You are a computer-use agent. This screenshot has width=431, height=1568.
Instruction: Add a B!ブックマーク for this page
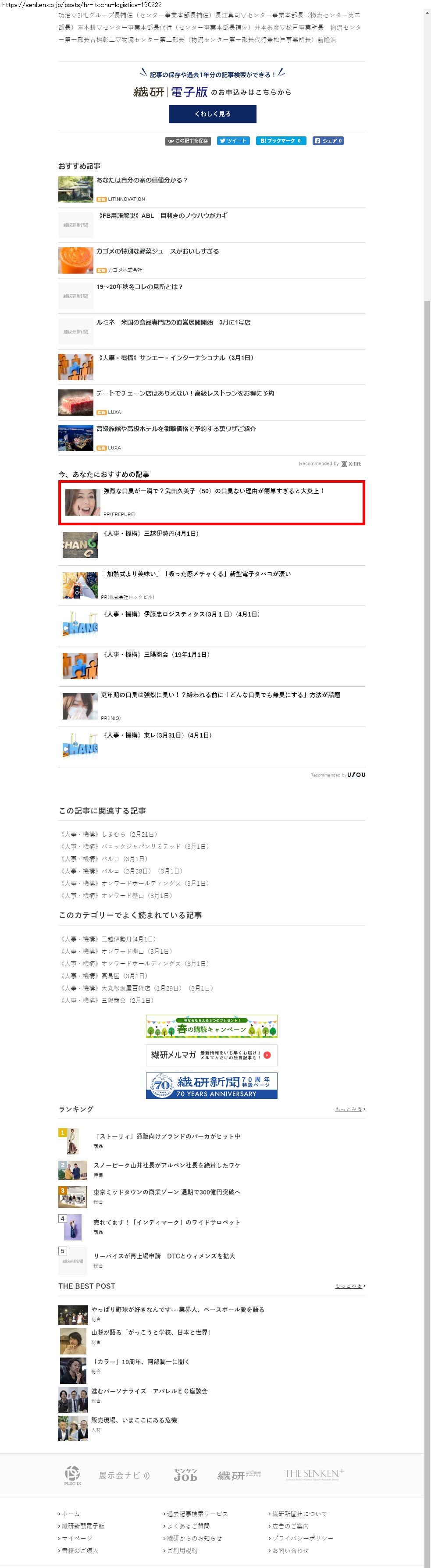pos(281,141)
